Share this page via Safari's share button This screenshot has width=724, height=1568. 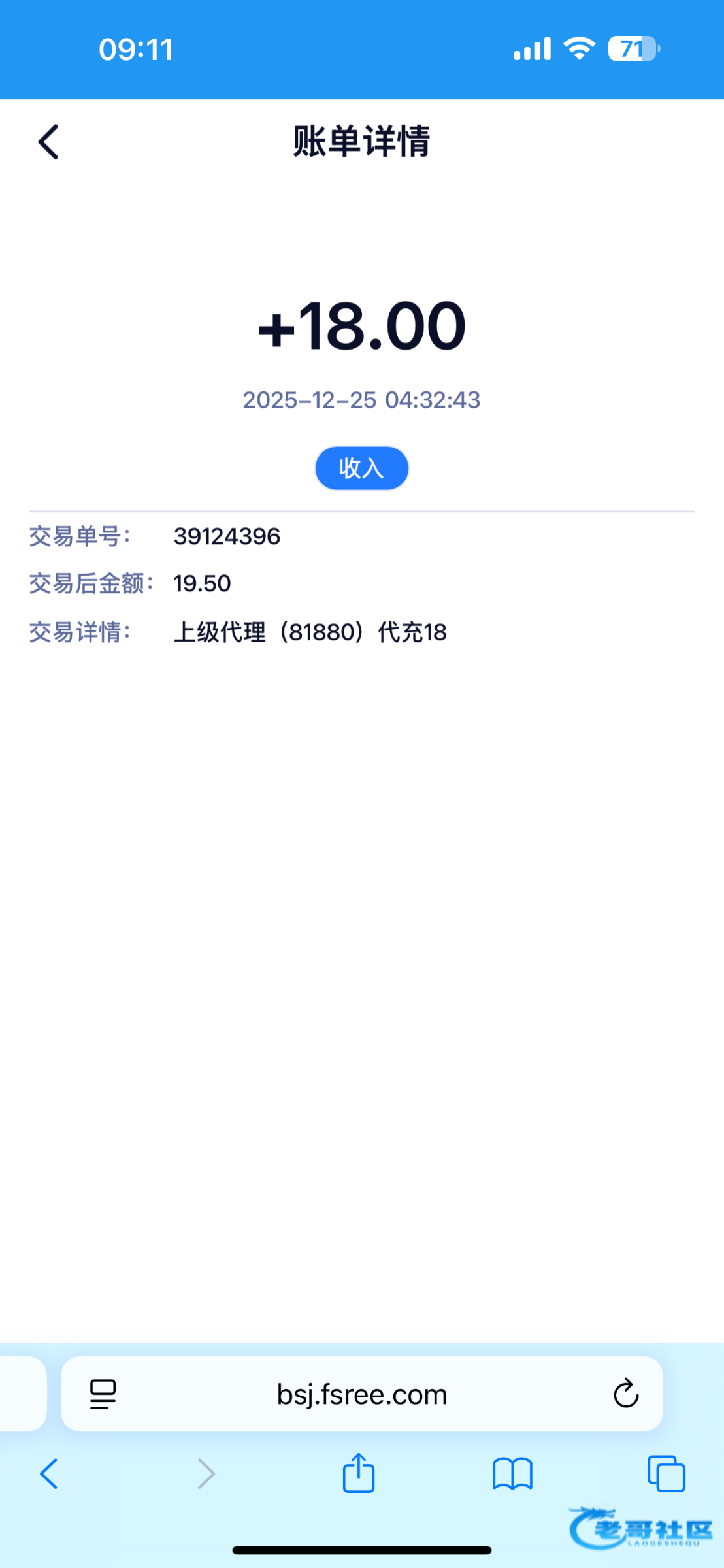(359, 1473)
